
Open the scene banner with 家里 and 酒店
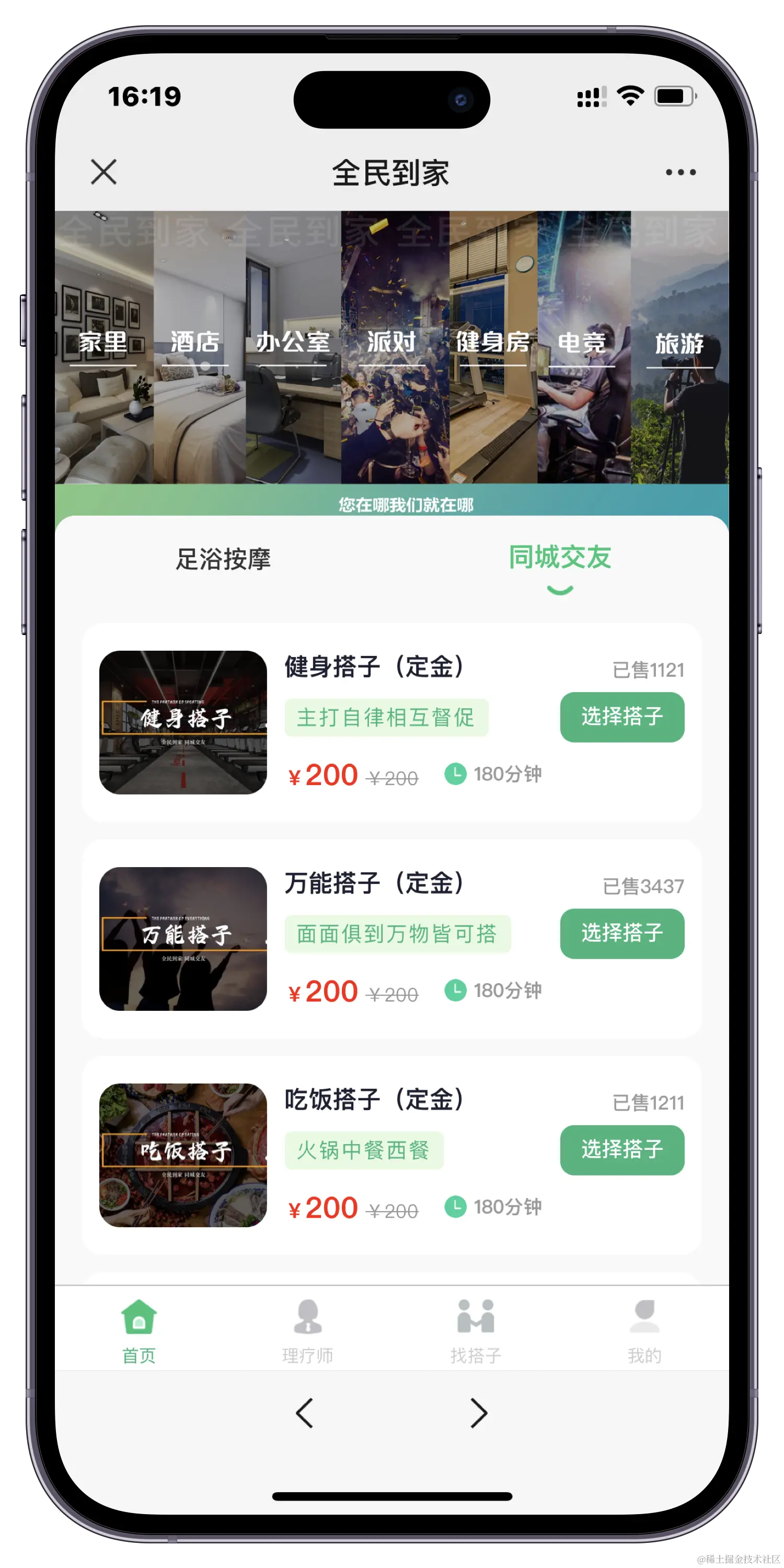pos(391,347)
